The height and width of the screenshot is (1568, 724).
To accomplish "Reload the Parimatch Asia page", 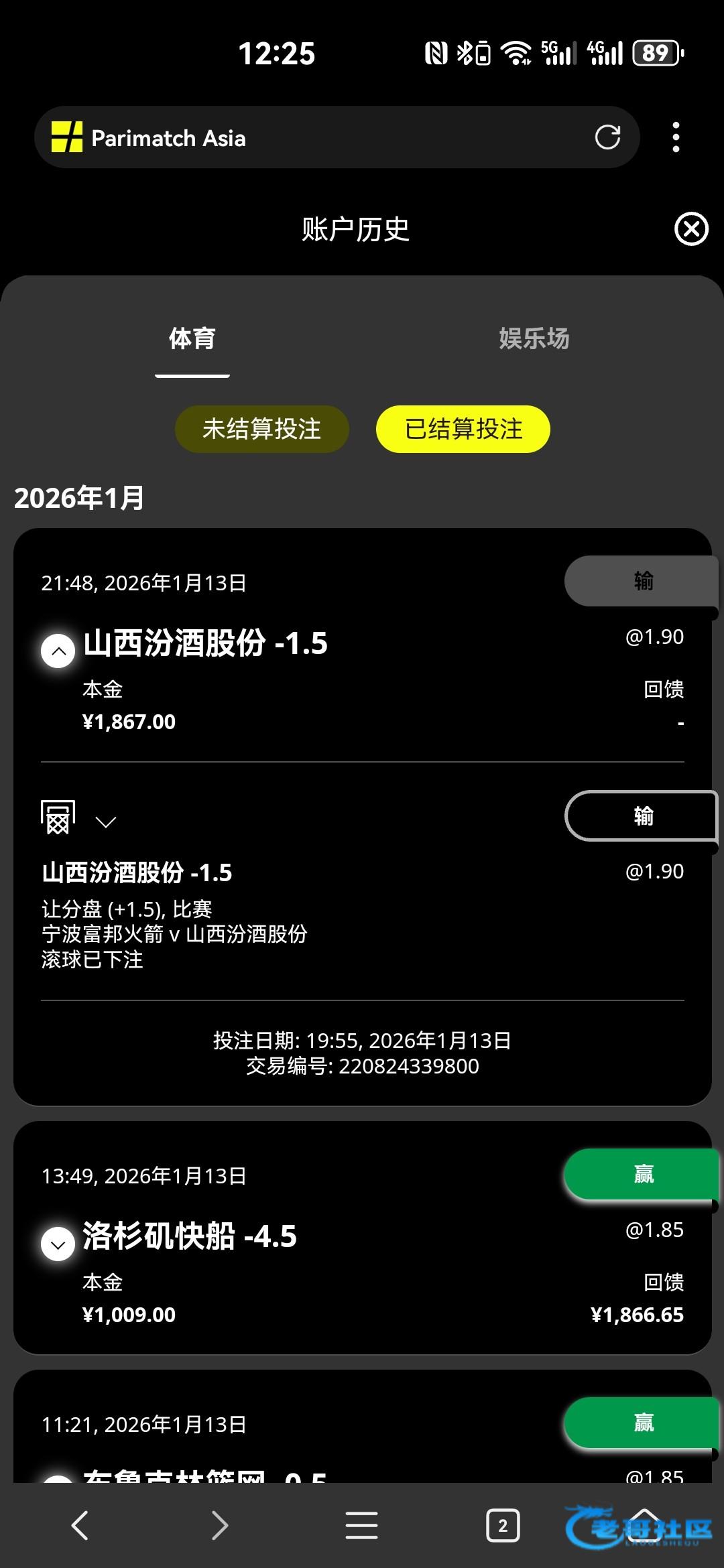I will tap(607, 137).
